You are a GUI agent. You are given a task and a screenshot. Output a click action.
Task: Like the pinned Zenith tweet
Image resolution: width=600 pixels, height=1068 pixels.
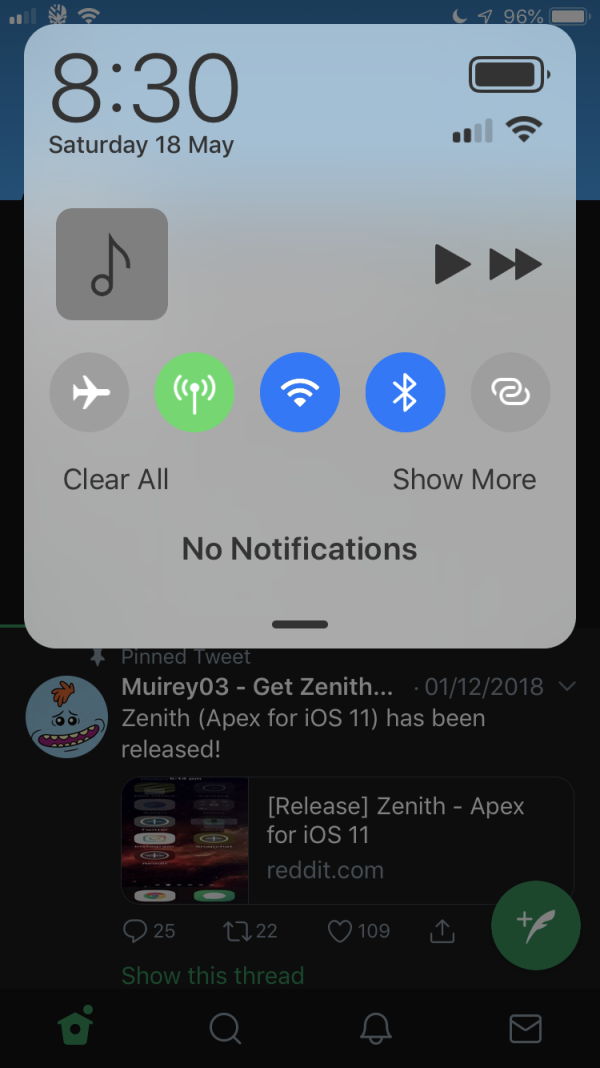[x=342, y=931]
